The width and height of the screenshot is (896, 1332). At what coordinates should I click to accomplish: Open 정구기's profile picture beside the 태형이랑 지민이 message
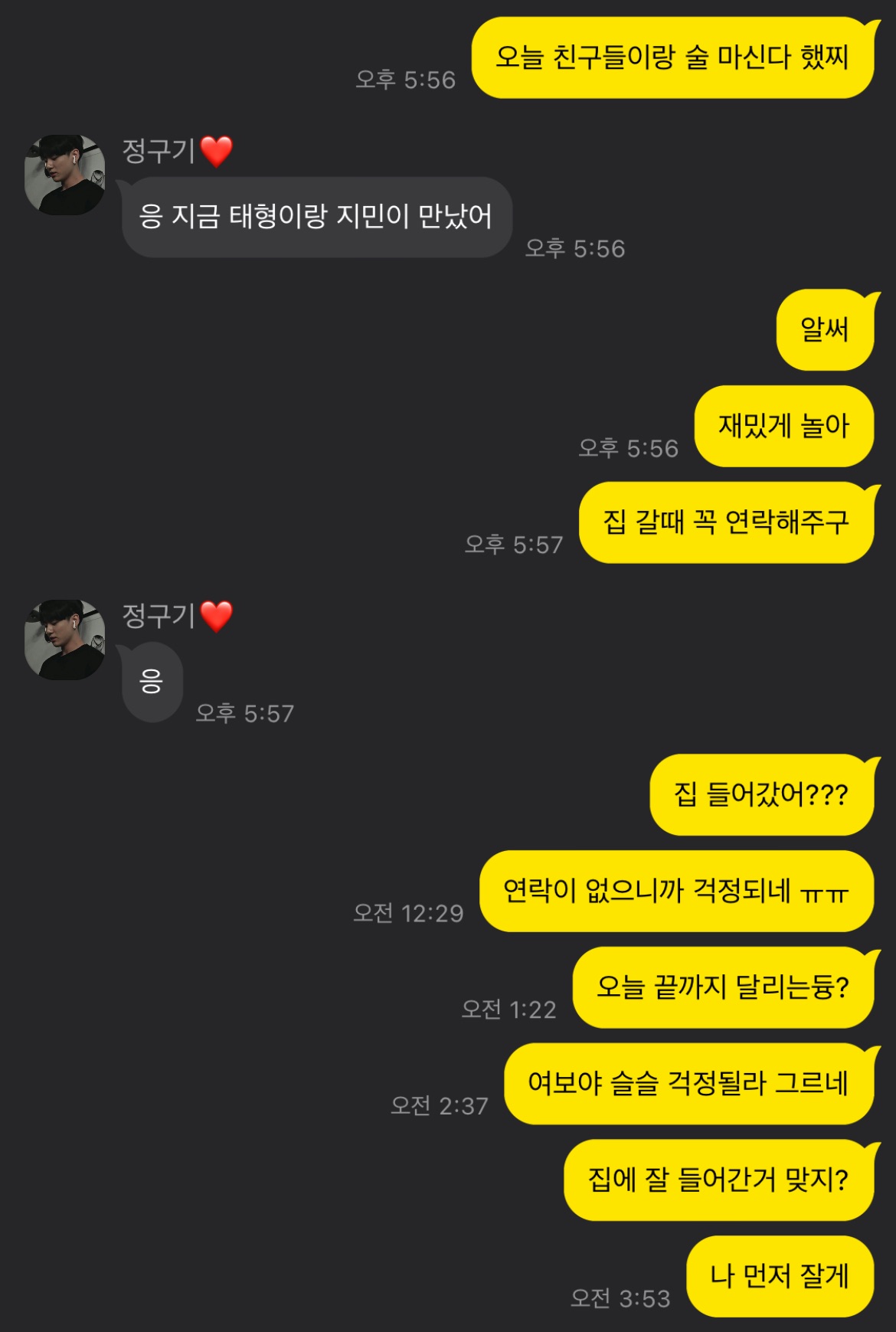[x=65, y=175]
